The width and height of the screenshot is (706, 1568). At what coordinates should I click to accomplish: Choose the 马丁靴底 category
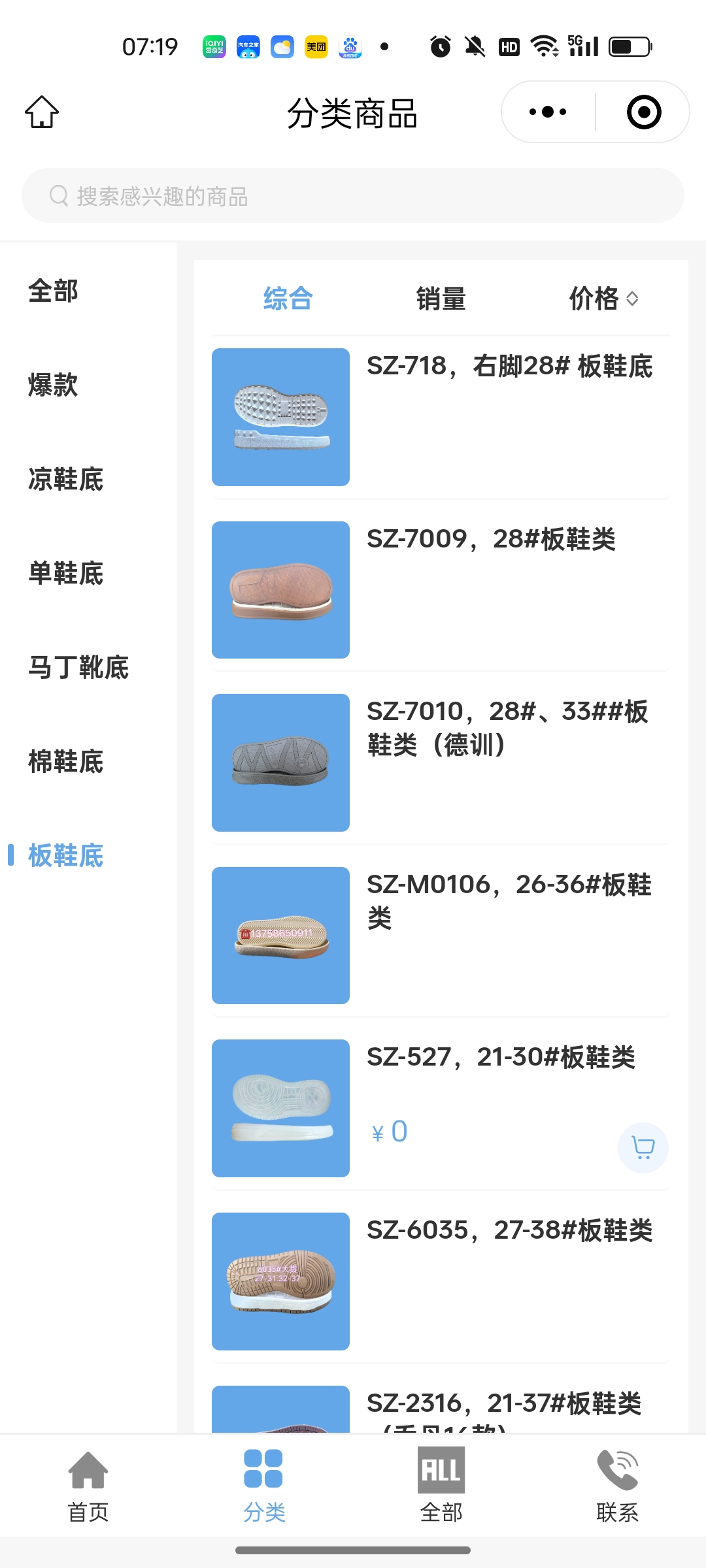78,667
